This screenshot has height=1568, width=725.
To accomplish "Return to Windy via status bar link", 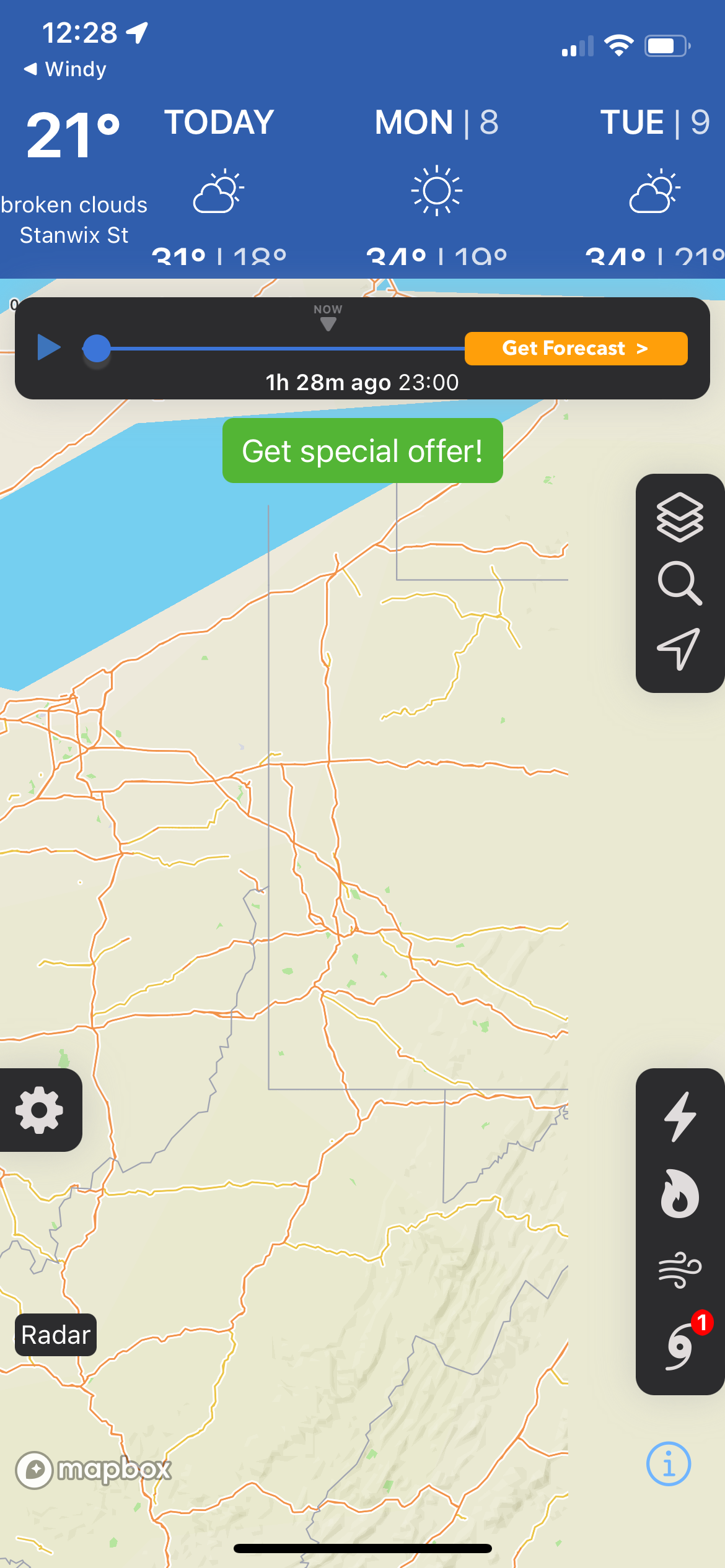I will [64, 69].
